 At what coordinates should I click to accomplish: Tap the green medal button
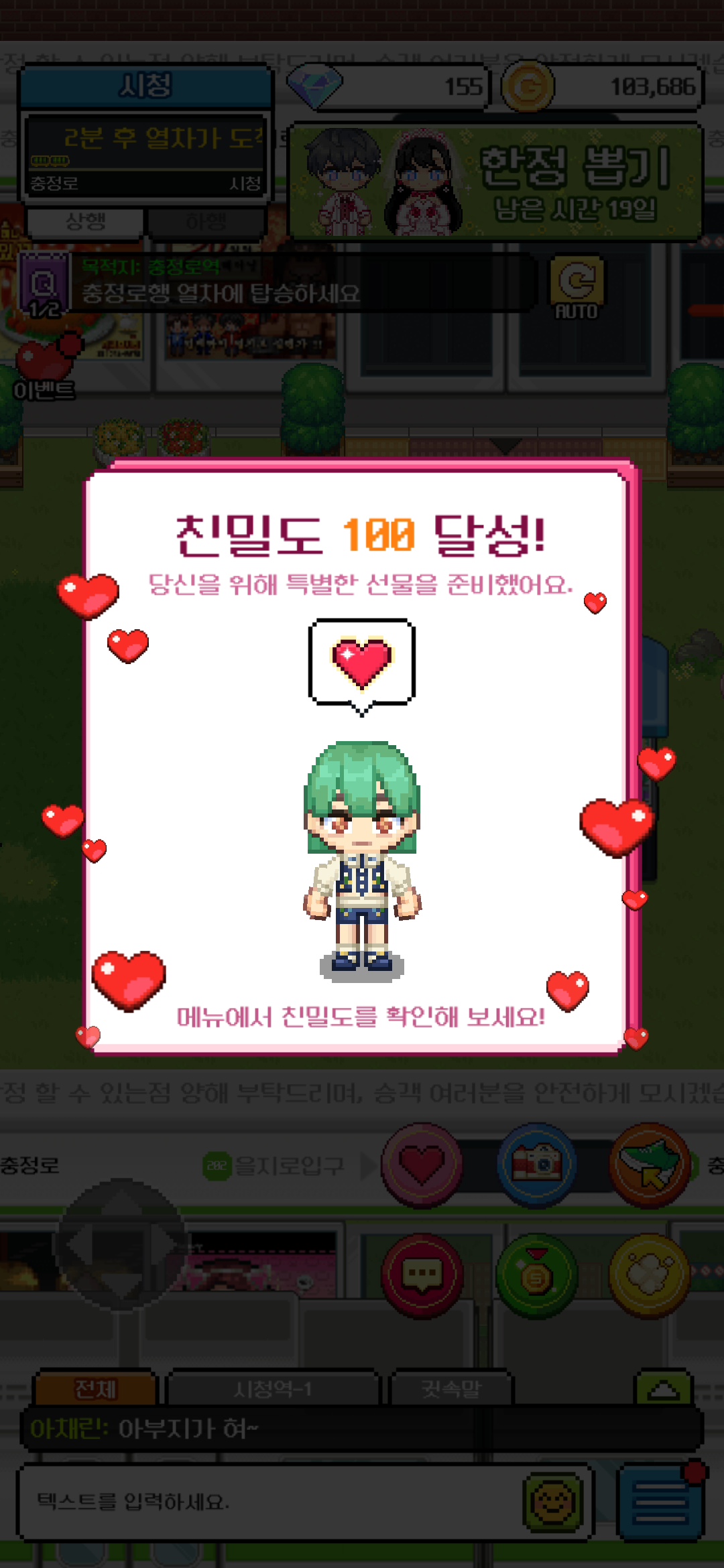(x=536, y=1275)
